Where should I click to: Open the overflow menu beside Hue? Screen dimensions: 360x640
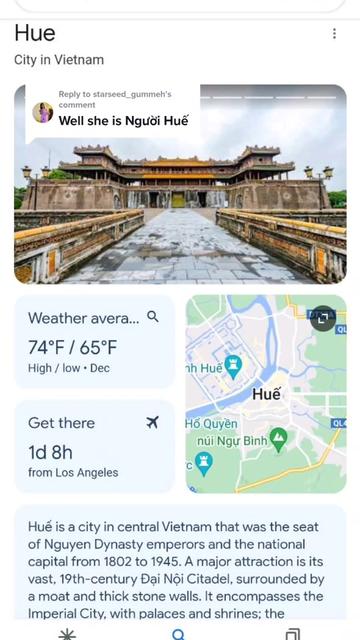pyautogui.click(x=334, y=33)
